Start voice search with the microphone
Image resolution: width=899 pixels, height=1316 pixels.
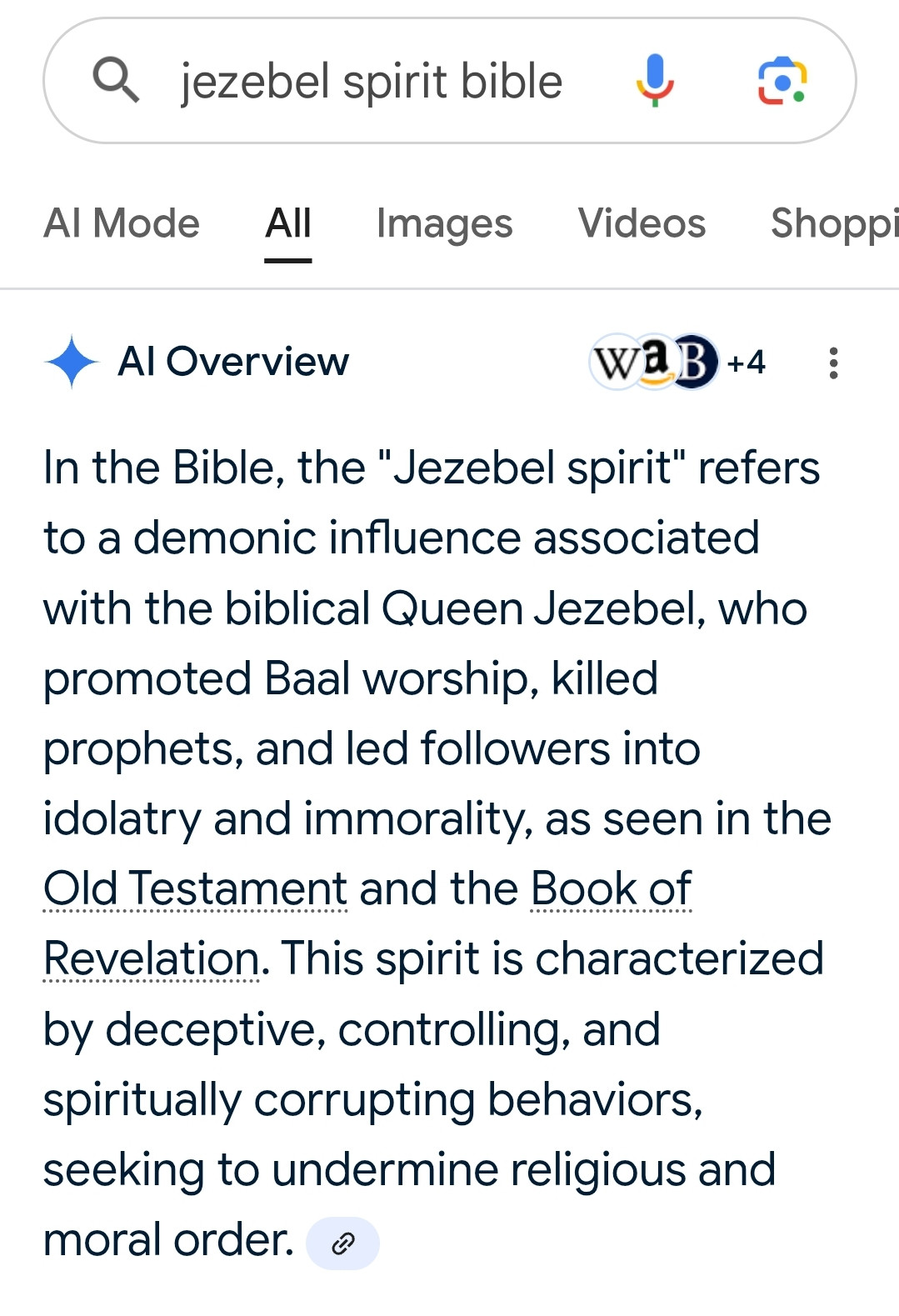(x=655, y=81)
